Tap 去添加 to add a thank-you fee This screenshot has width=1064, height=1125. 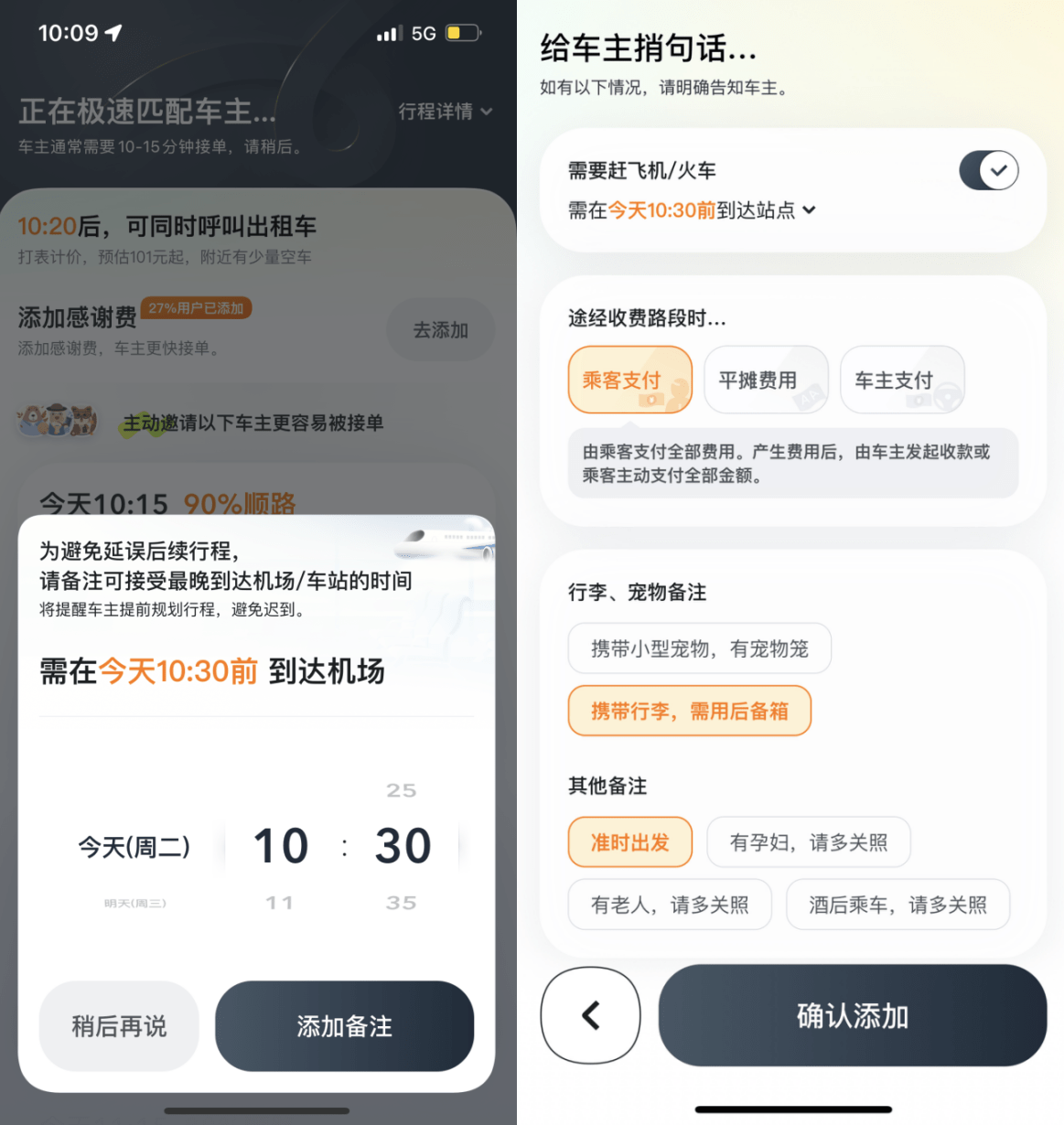441,330
